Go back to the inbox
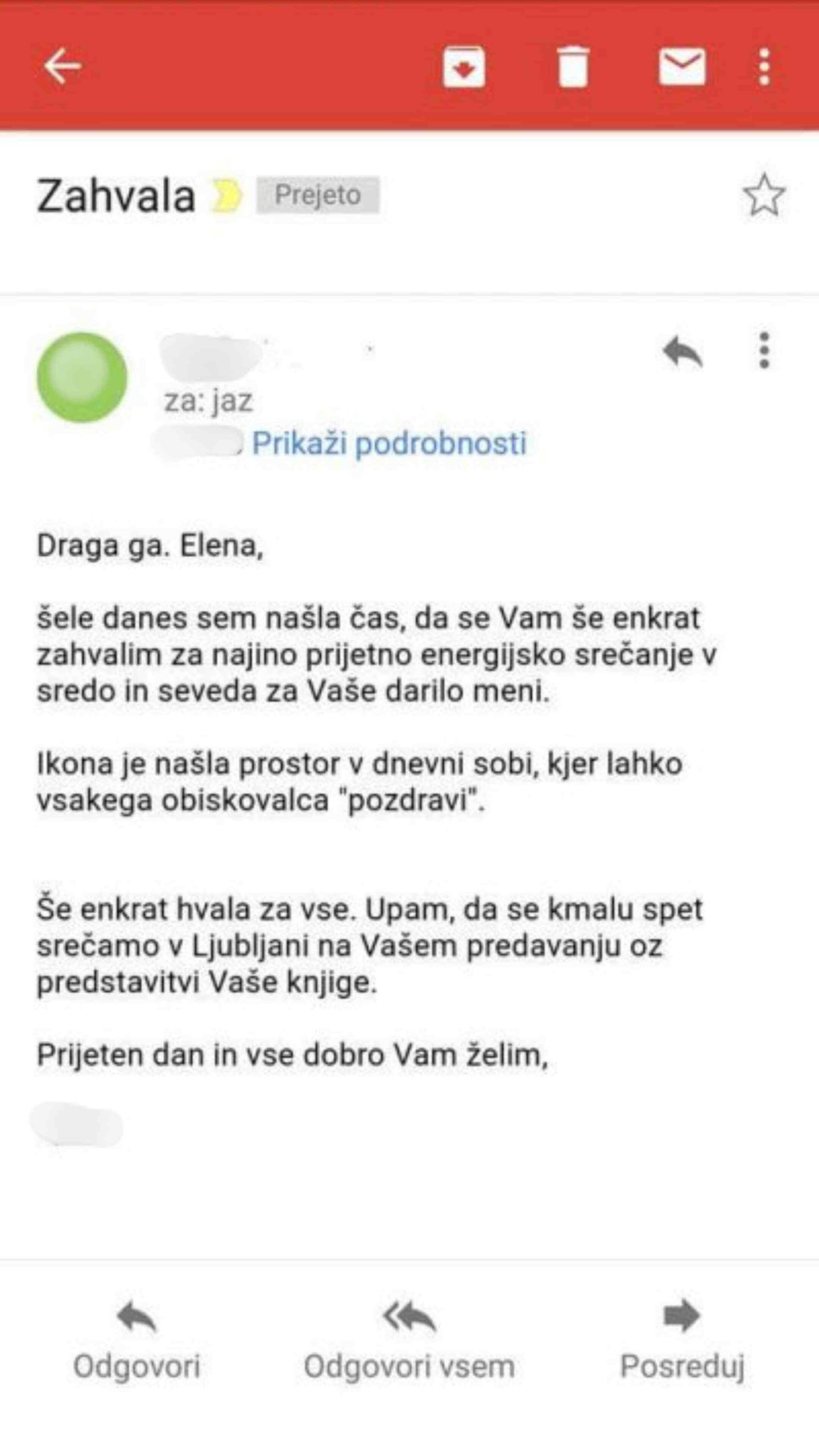 [x=63, y=66]
